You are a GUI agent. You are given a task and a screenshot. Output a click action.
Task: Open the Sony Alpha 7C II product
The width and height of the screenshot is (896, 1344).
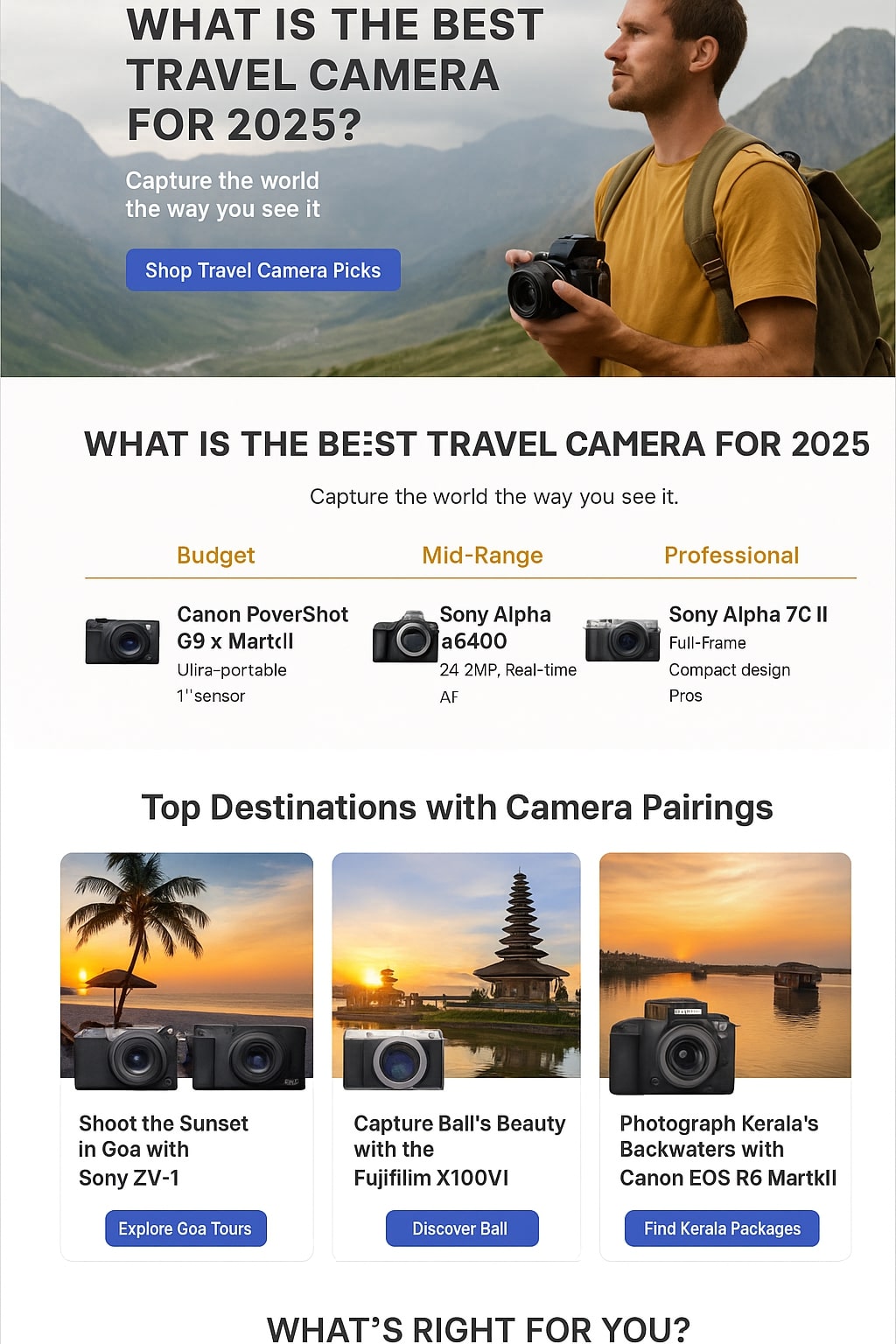pyautogui.click(x=747, y=615)
